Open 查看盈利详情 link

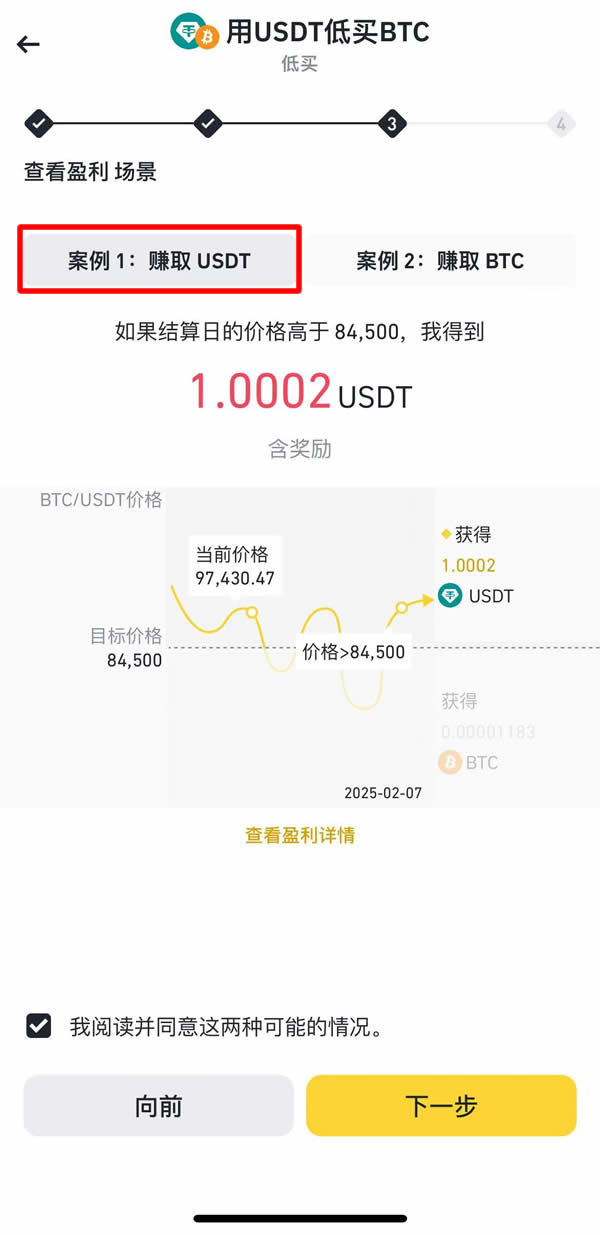(x=300, y=835)
